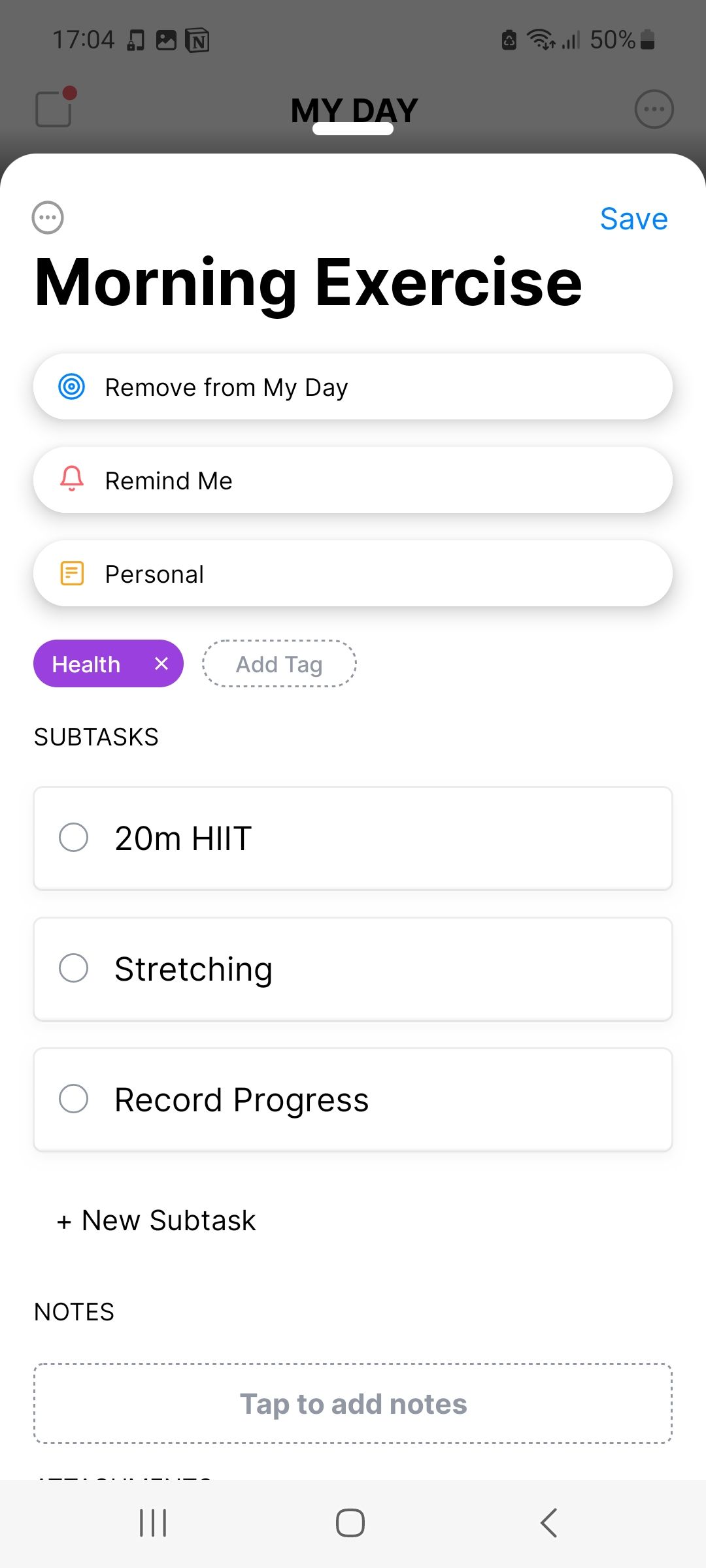
Task: Create a new subtask
Action: point(157,1220)
